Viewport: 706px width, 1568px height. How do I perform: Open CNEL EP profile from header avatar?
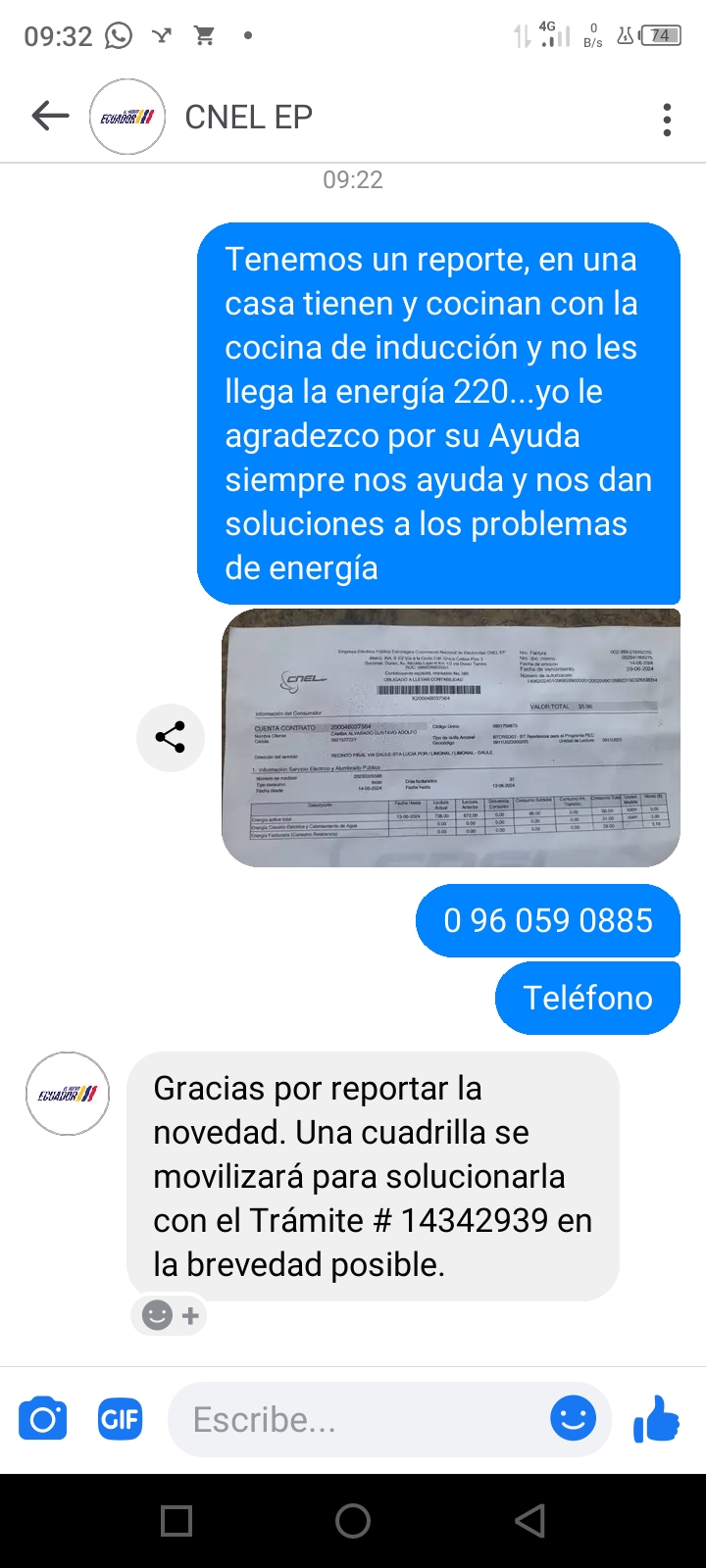pyautogui.click(x=127, y=118)
